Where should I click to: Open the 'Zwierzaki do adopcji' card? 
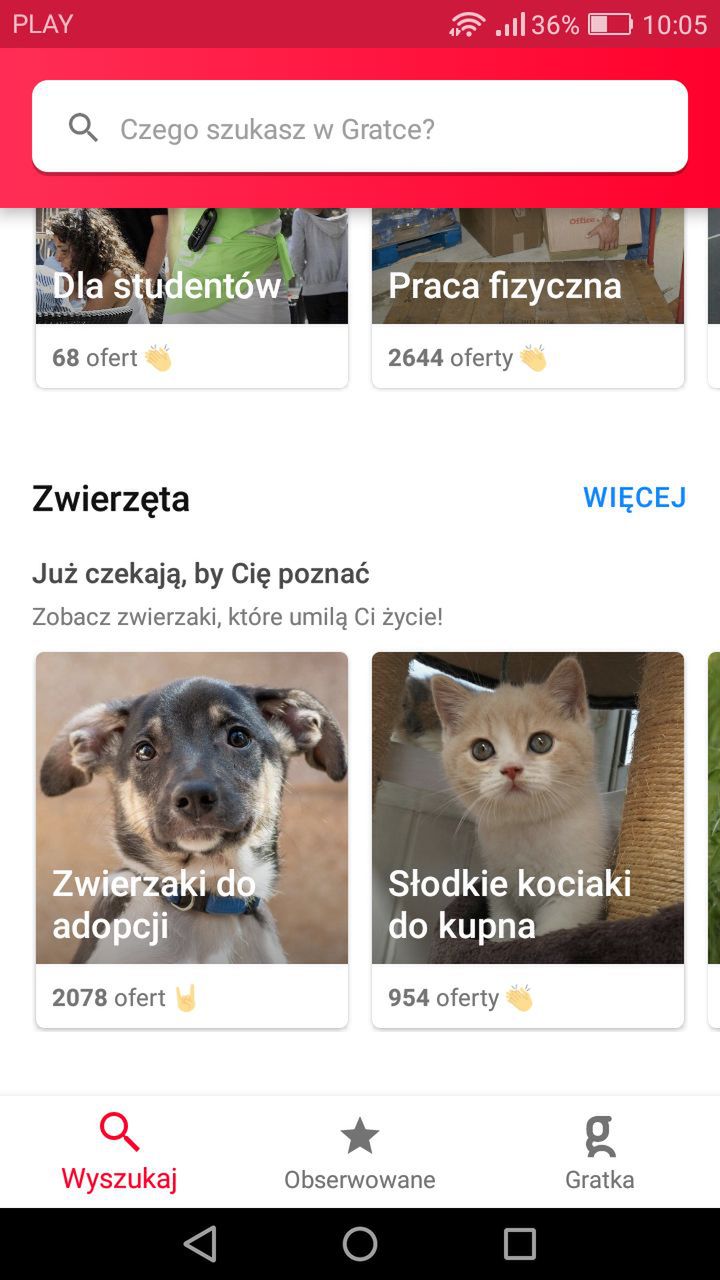click(192, 839)
